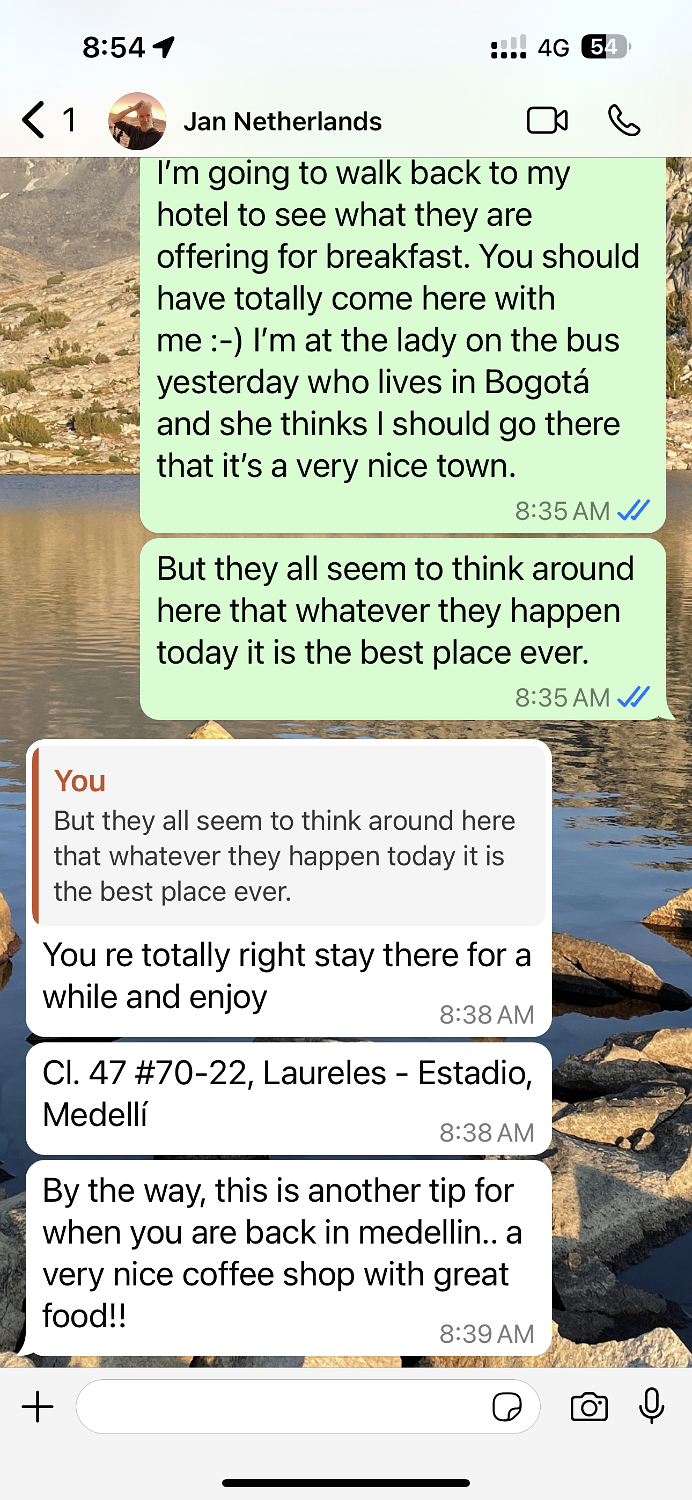Open the attachment plus menu
The height and width of the screenshot is (1500, 692).
(38, 1407)
